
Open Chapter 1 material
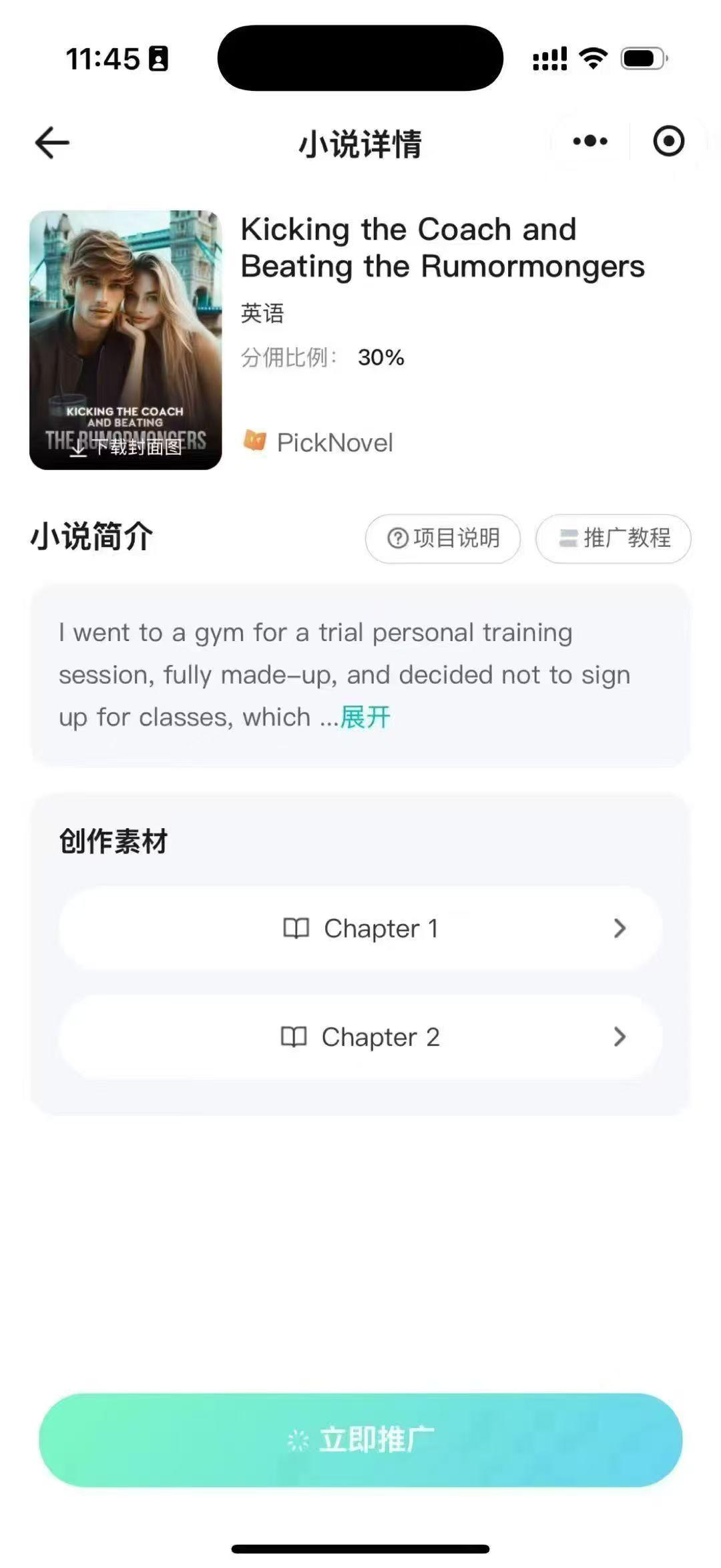point(360,928)
